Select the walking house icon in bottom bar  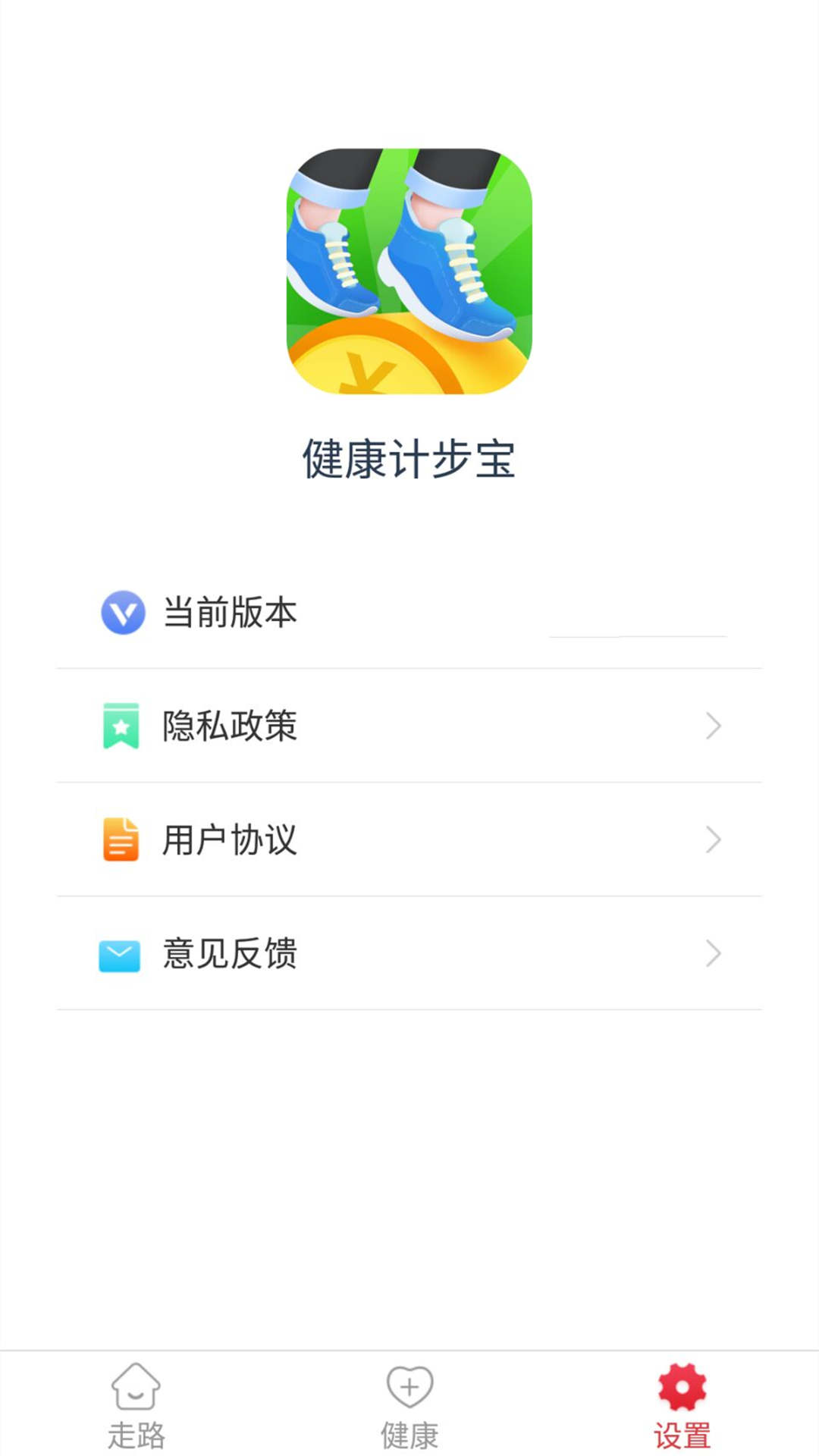tap(137, 1385)
